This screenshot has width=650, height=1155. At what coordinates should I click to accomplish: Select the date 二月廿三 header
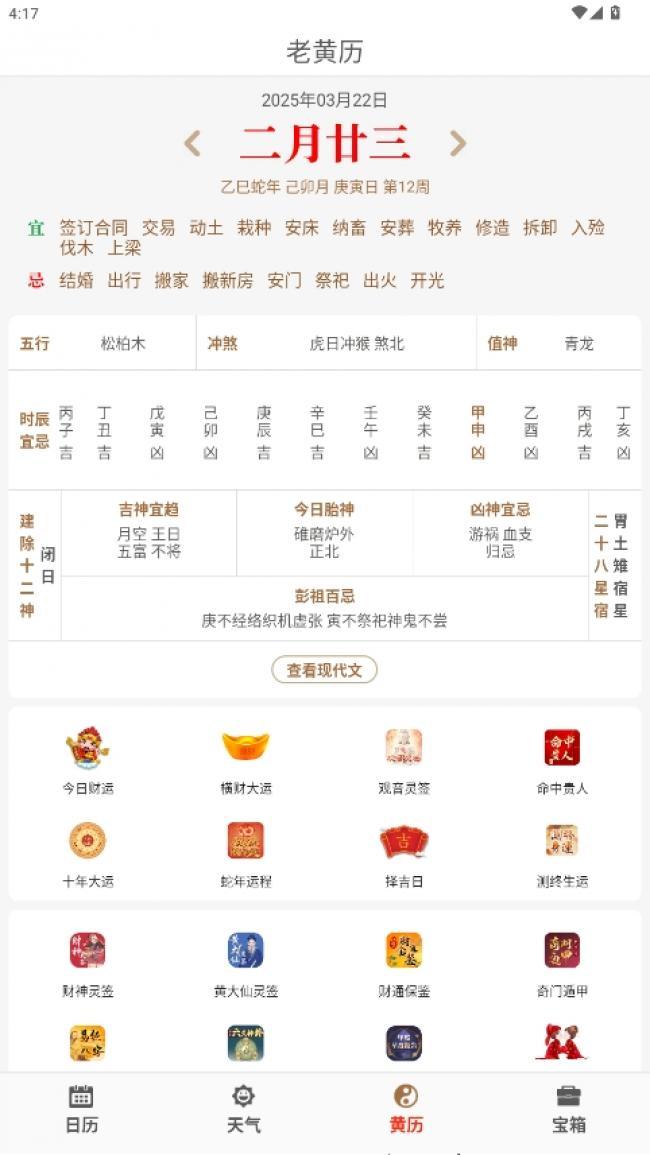[x=325, y=144]
